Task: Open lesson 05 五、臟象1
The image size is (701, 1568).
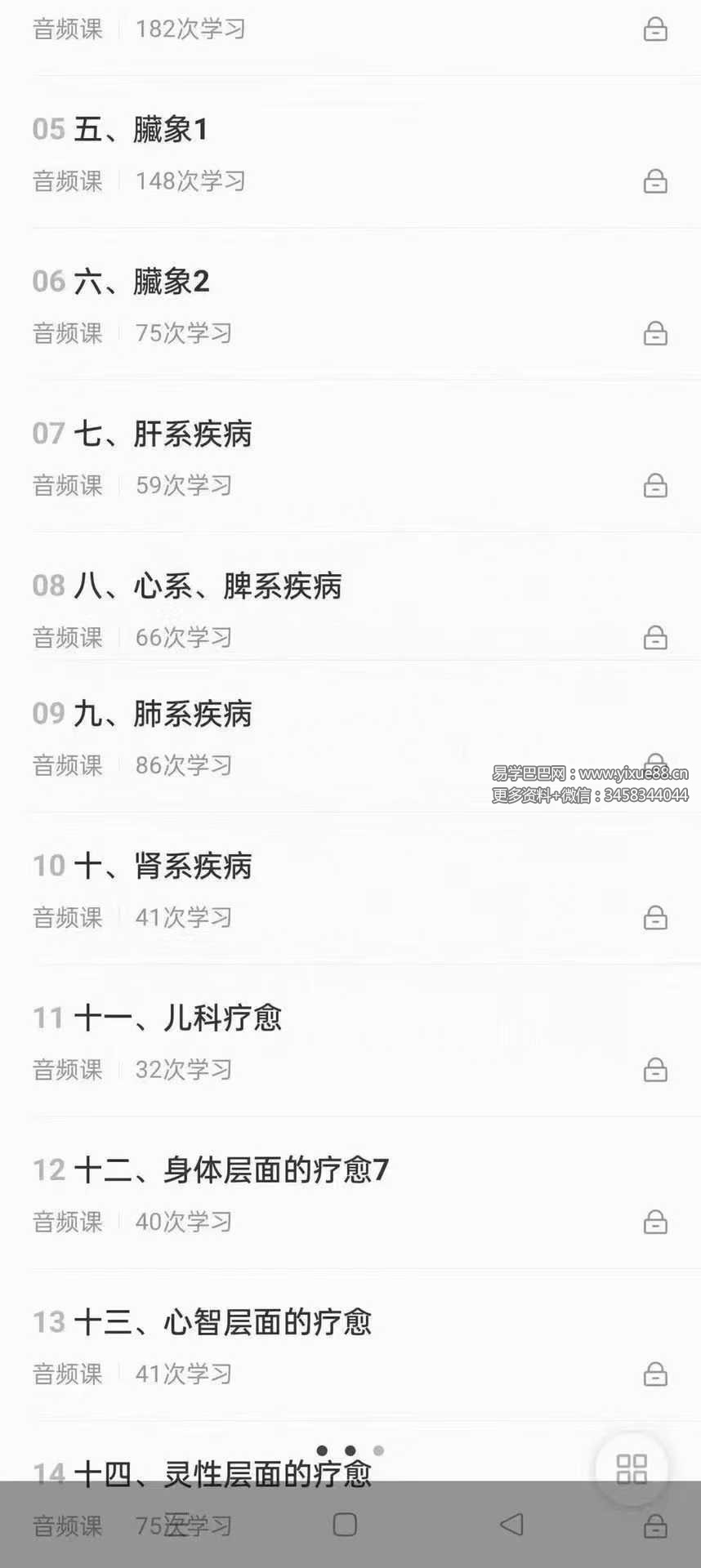Action: 141,130
